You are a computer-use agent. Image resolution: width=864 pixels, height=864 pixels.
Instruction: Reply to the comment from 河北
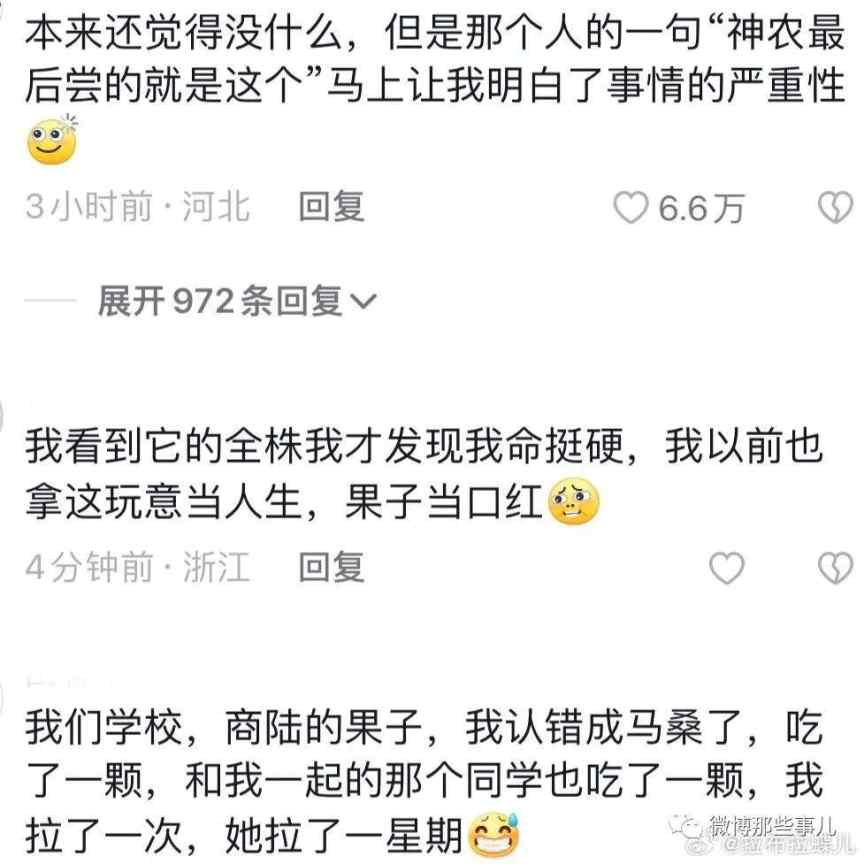332,207
